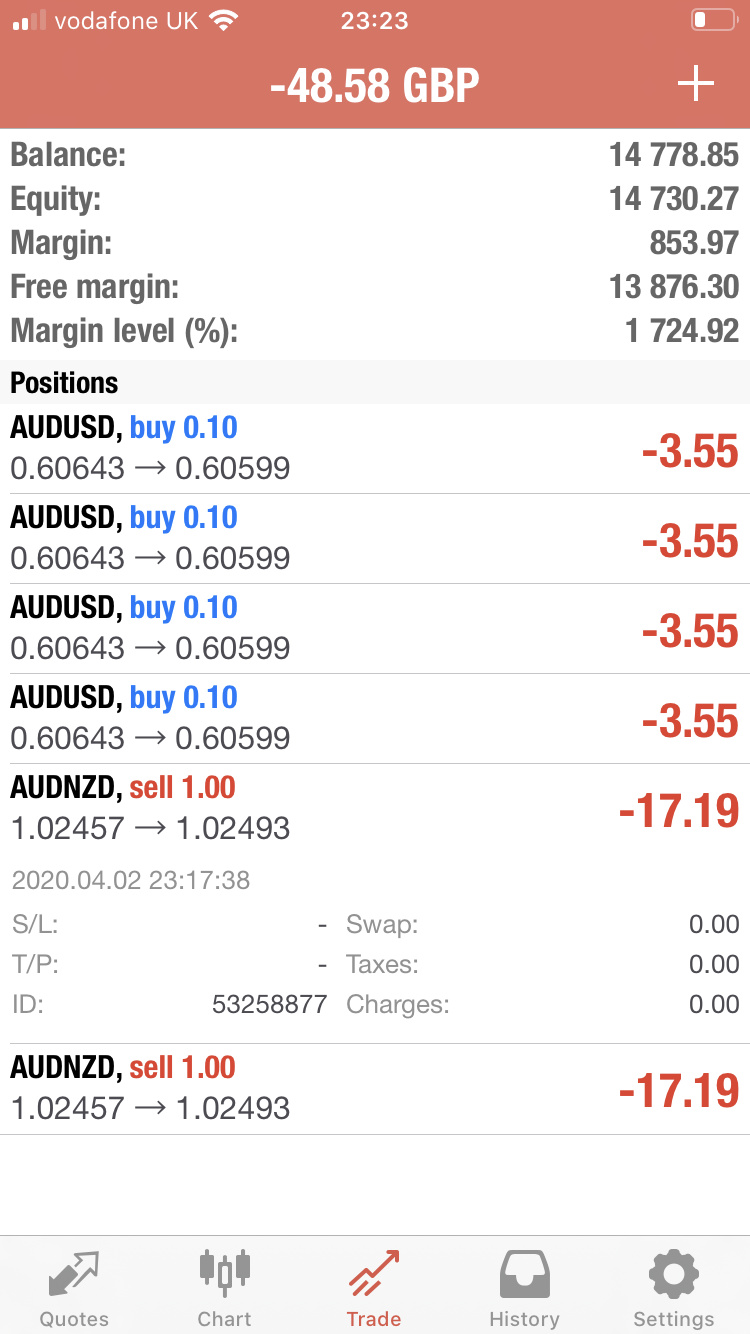Expand the last collapsed AUDNZD sell position
750x1334 pixels.
pos(375,1089)
